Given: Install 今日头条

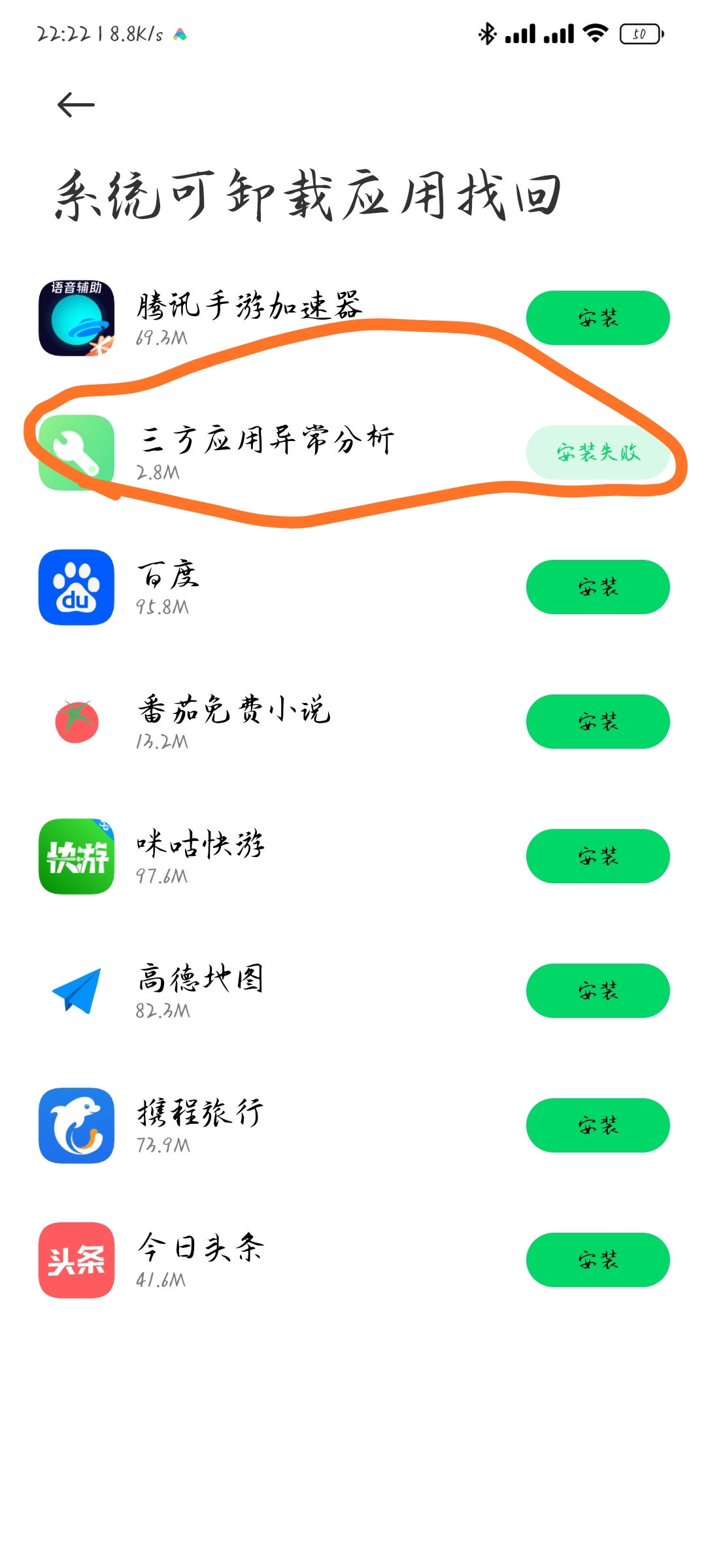Looking at the screenshot, I should point(597,1260).
